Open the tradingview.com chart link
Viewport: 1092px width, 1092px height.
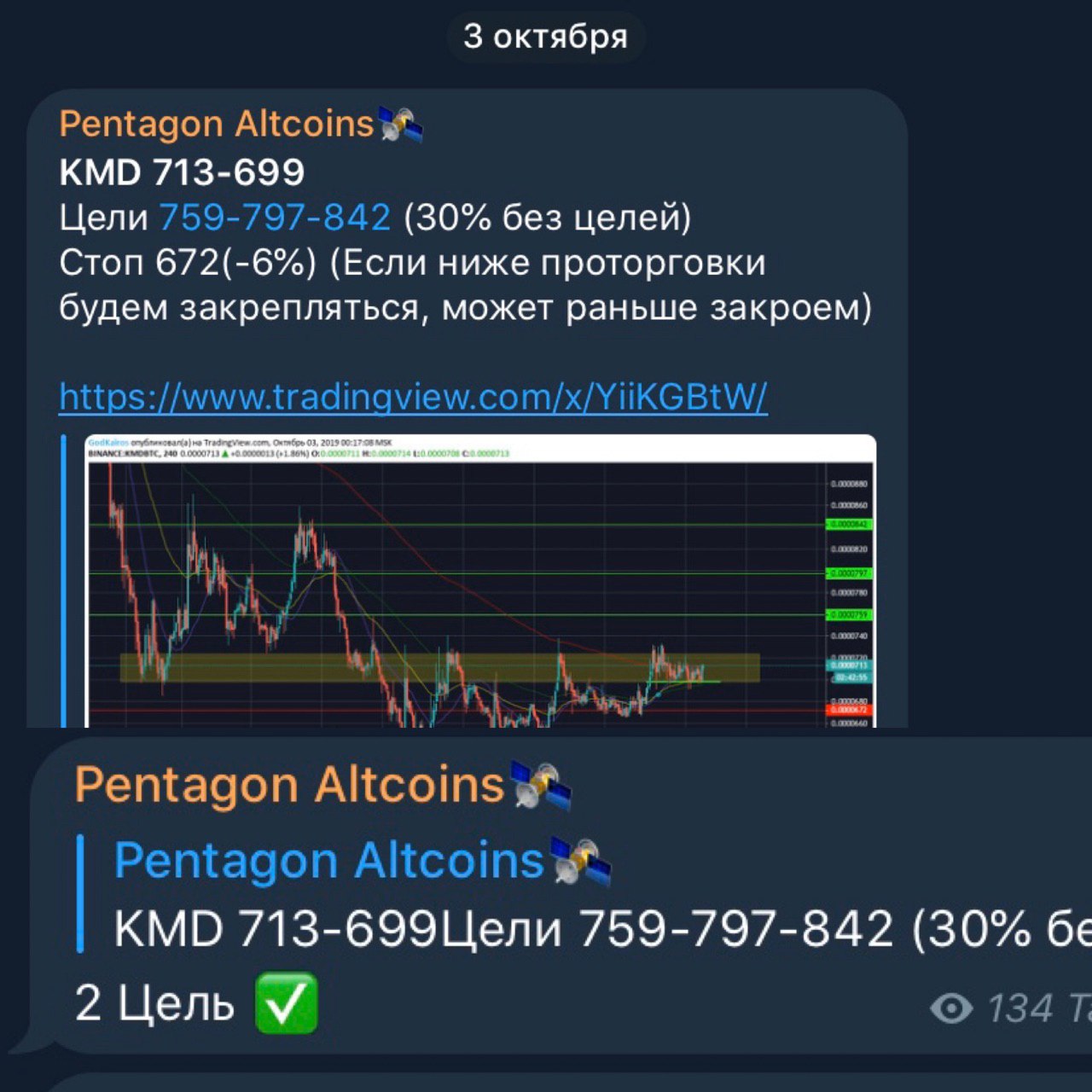coord(413,397)
